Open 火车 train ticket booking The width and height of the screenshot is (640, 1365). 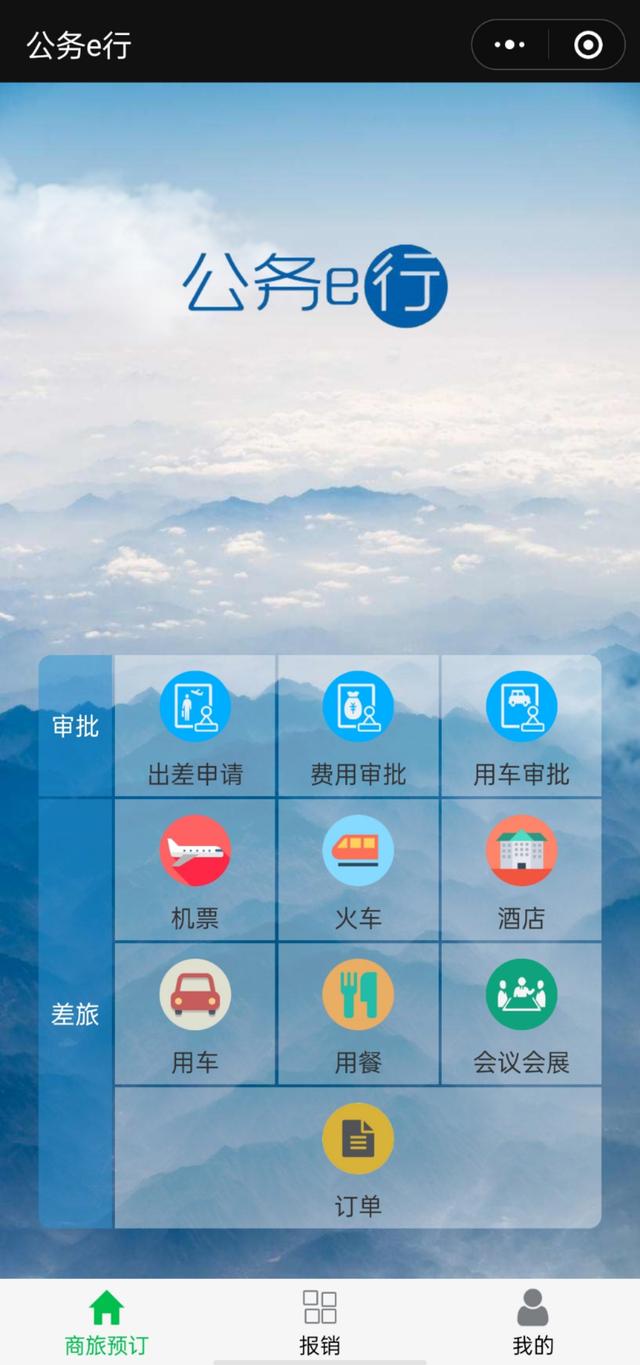click(x=358, y=871)
